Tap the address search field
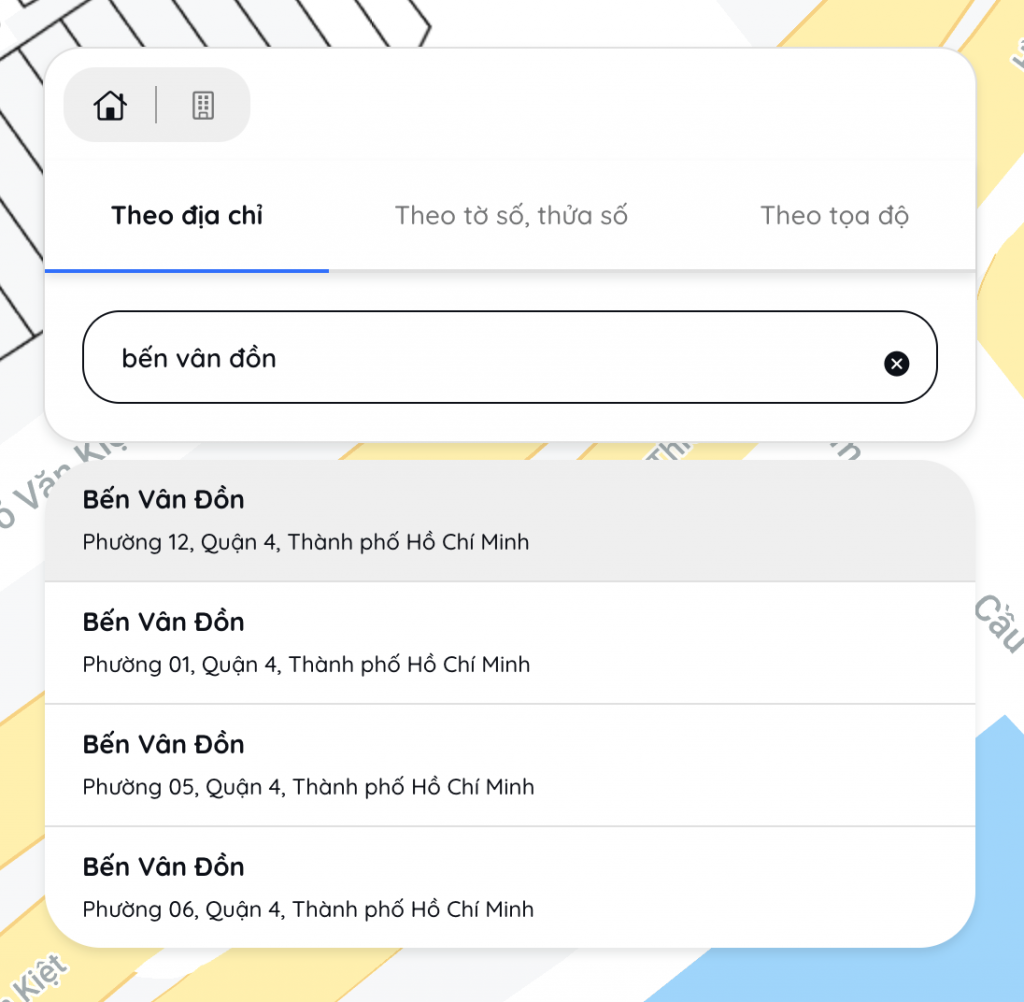 pos(480,358)
